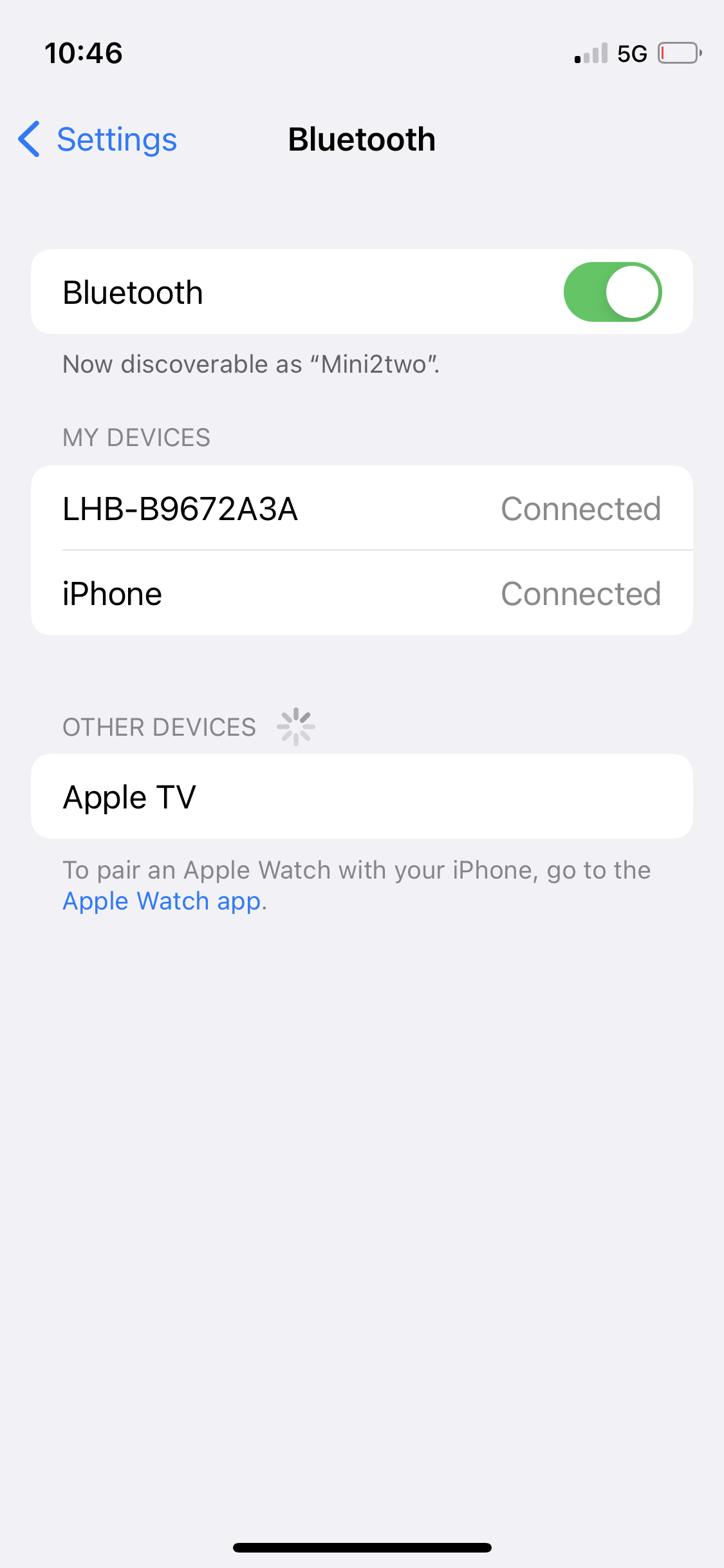The width and height of the screenshot is (724, 1568).
Task: Select the connected iPhone device
Action: point(362,593)
